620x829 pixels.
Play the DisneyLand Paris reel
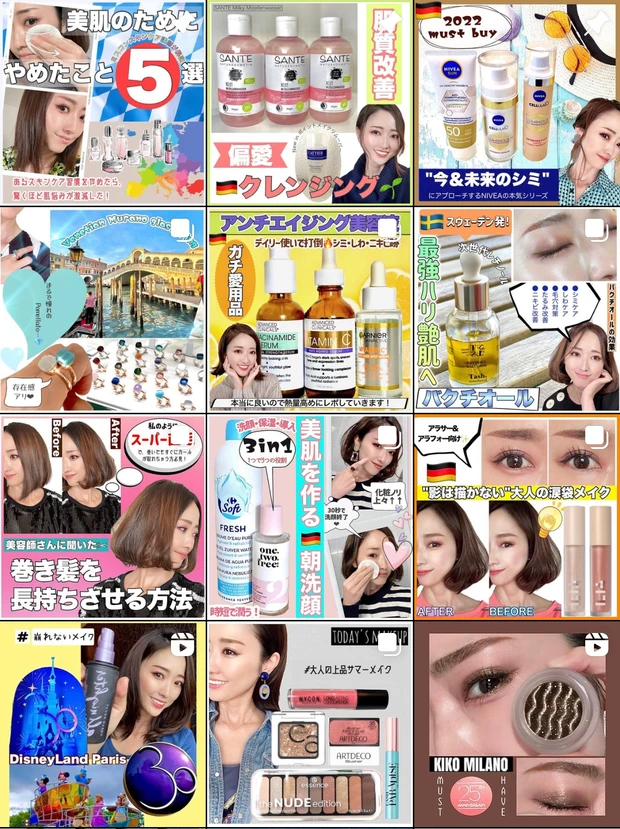(103, 724)
